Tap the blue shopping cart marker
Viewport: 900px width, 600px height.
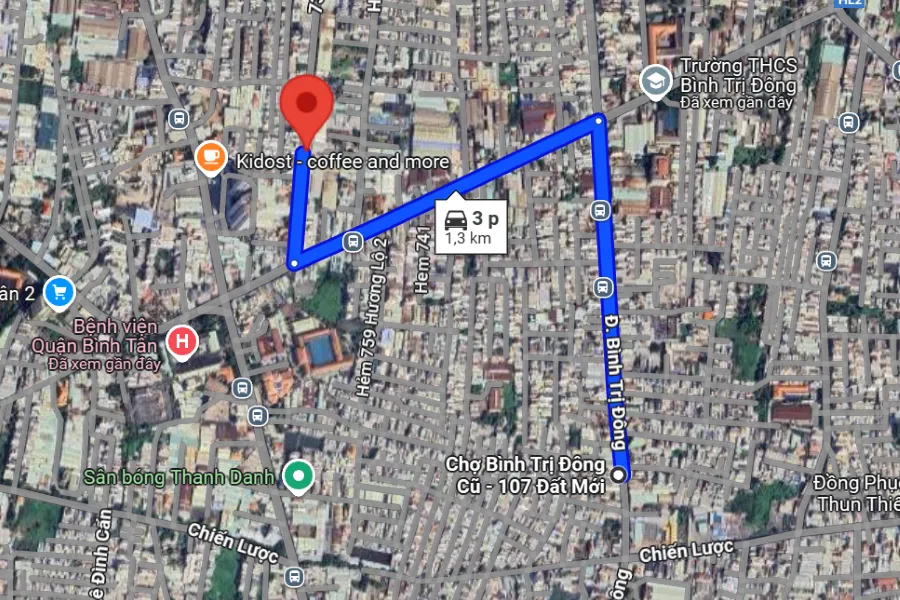tap(60, 292)
